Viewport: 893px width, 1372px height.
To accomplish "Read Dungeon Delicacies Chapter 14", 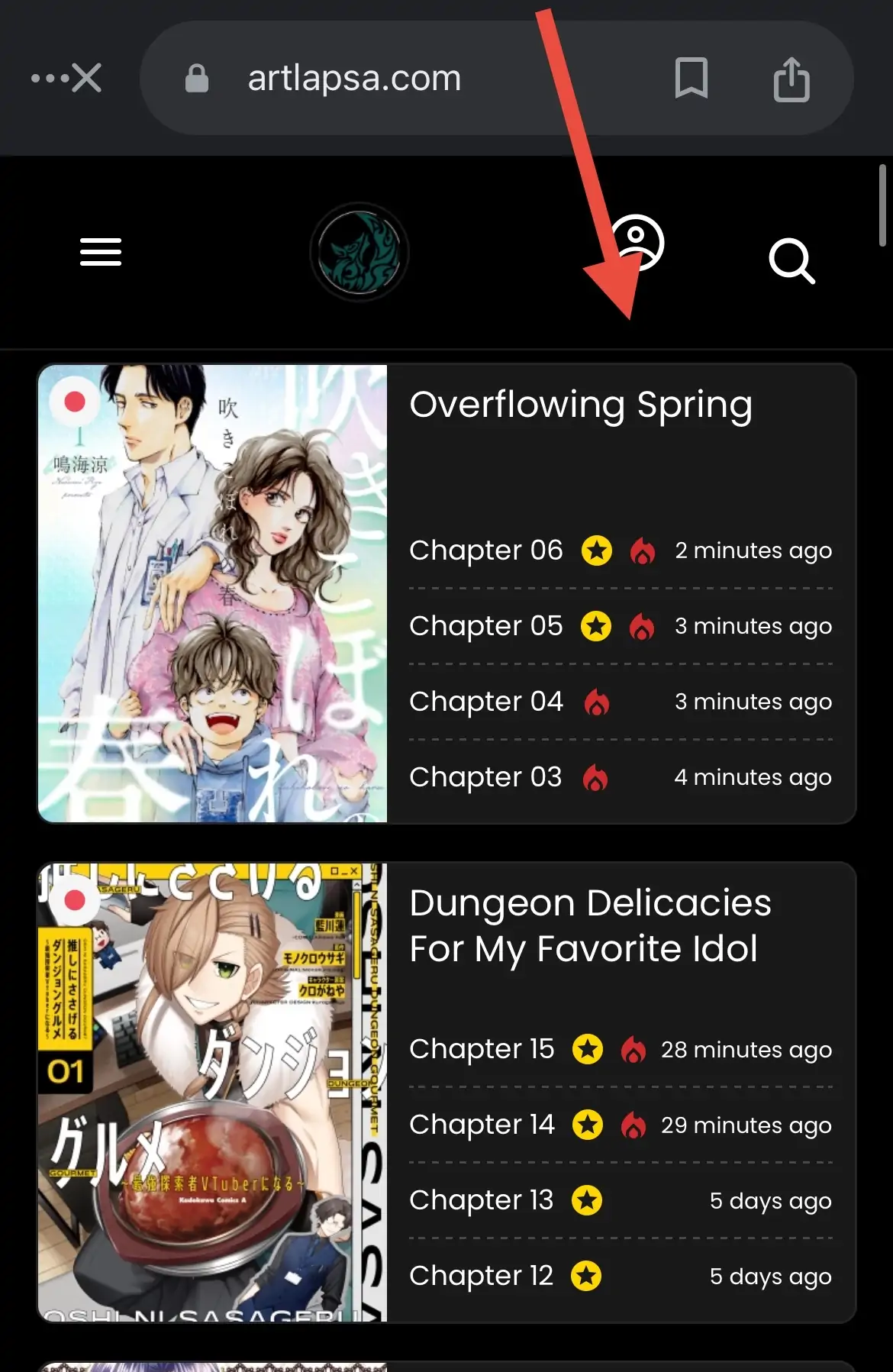I will [x=482, y=1125].
